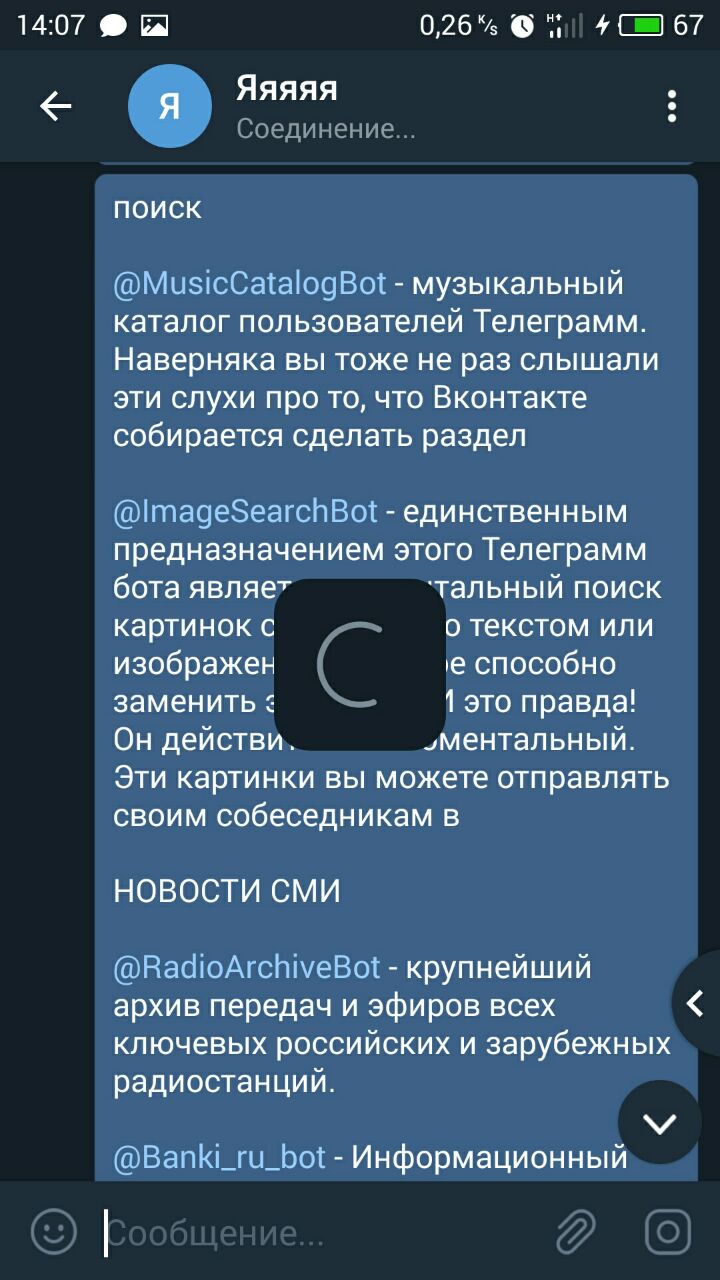The height and width of the screenshot is (1280, 720).
Task: Focus the Сообщение message field
Action: coord(320,1234)
